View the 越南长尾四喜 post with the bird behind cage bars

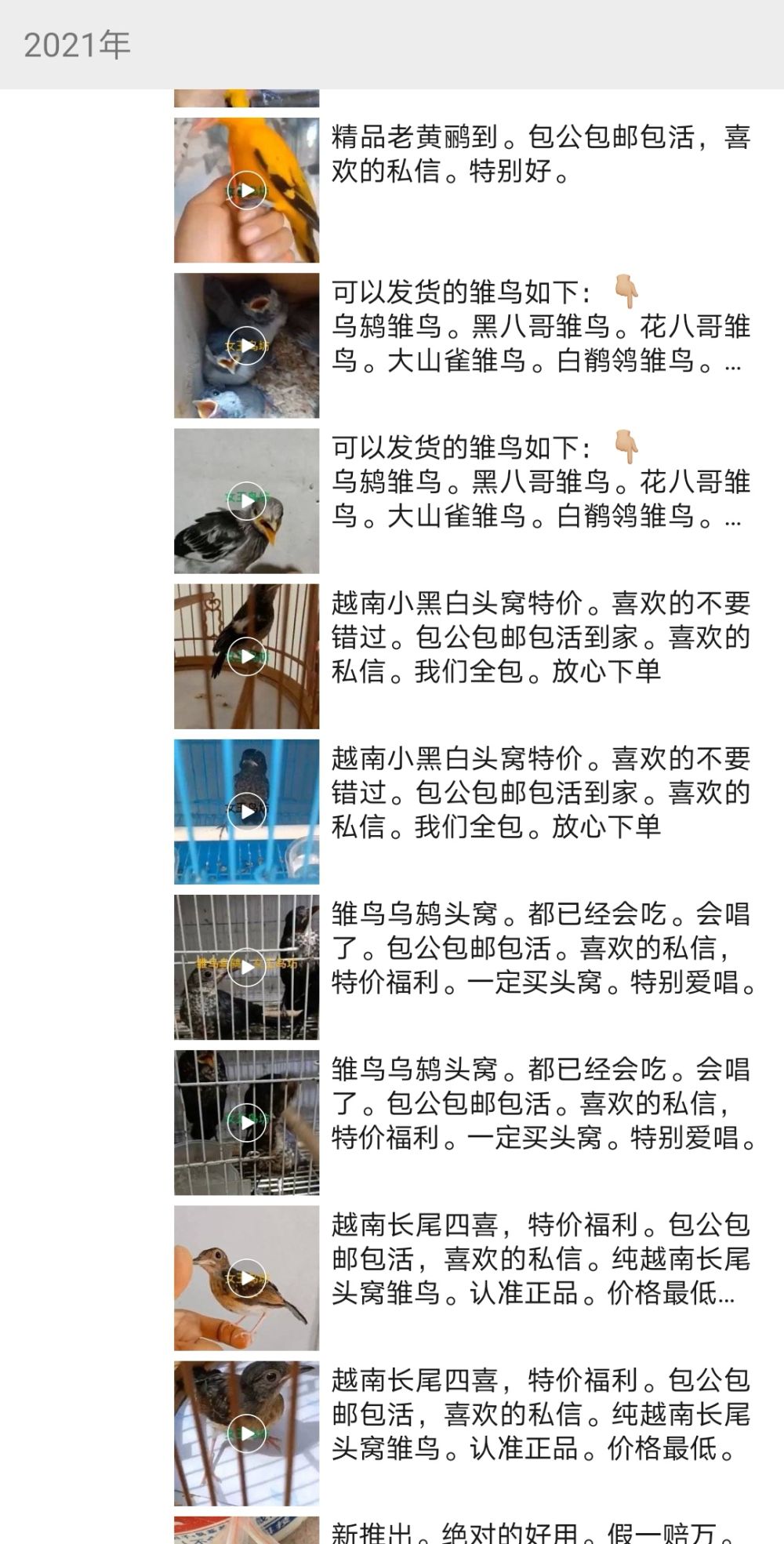pos(540,1413)
